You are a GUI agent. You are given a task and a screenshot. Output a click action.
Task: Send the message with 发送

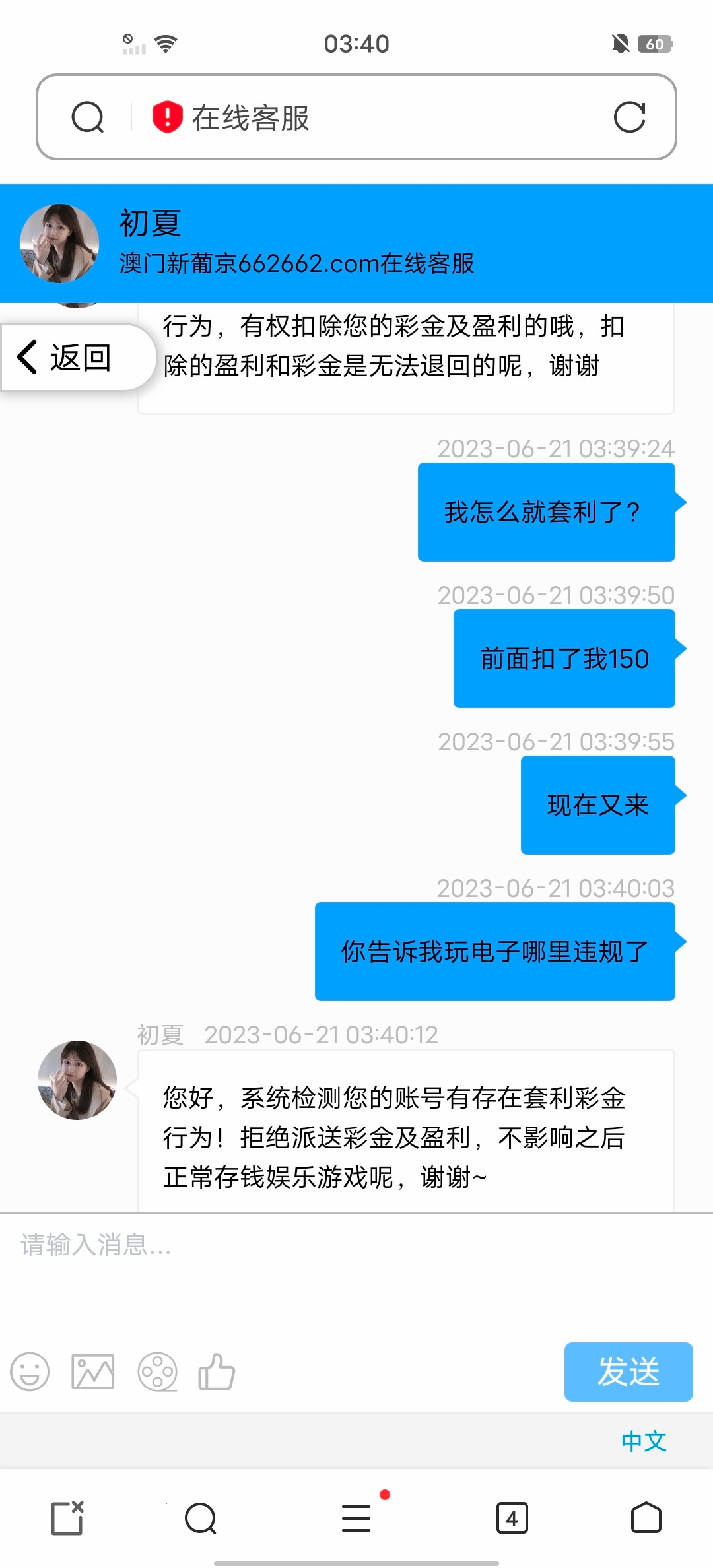[x=628, y=1371]
